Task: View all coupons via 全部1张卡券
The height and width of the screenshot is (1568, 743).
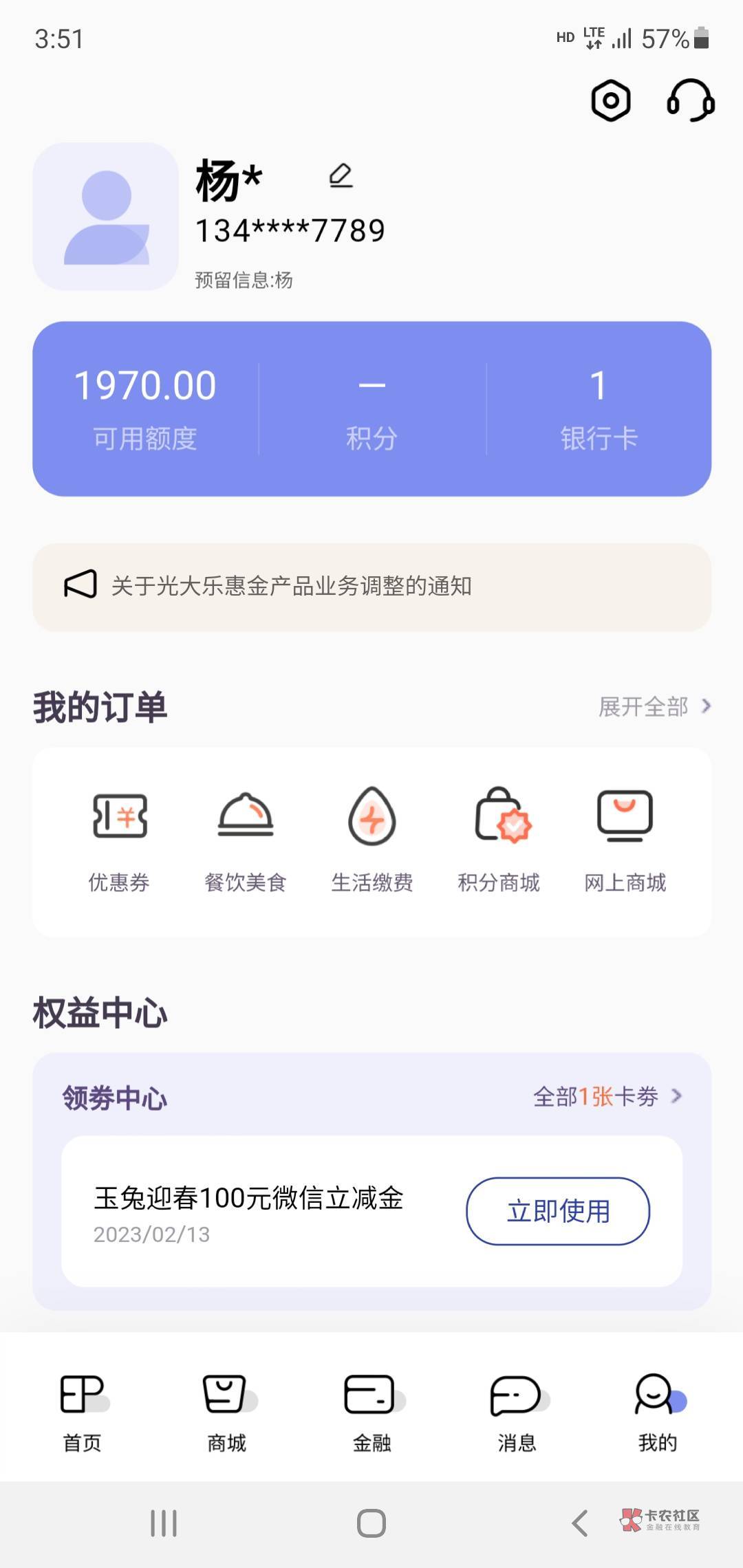Action: click(x=607, y=1096)
